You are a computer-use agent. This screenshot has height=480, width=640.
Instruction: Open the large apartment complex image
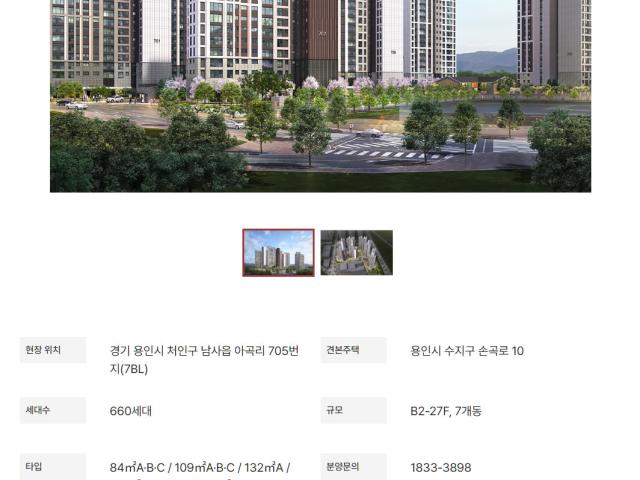pyautogui.click(x=320, y=95)
